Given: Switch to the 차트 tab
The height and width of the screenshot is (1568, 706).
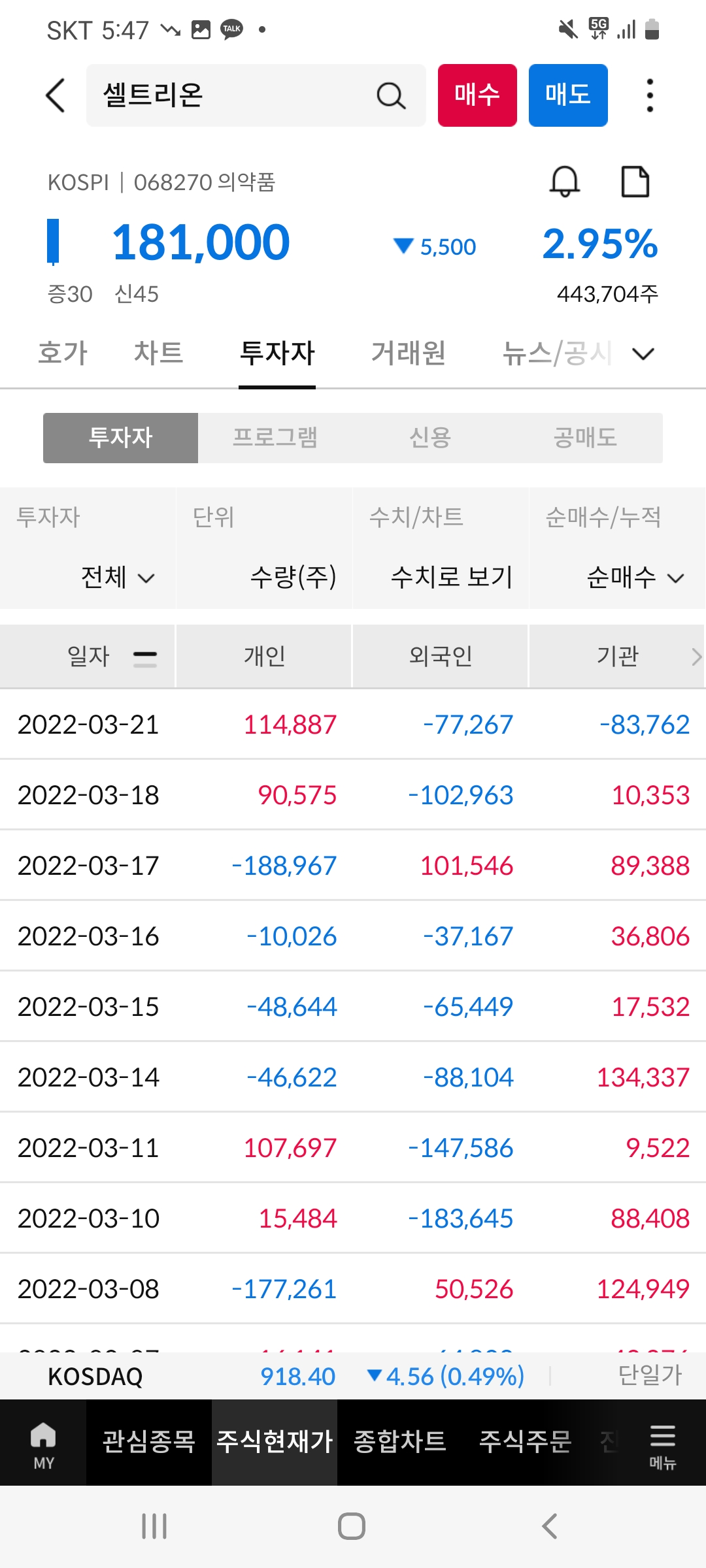Looking at the screenshot, I should pyautogui.click(x=159, y=353).
